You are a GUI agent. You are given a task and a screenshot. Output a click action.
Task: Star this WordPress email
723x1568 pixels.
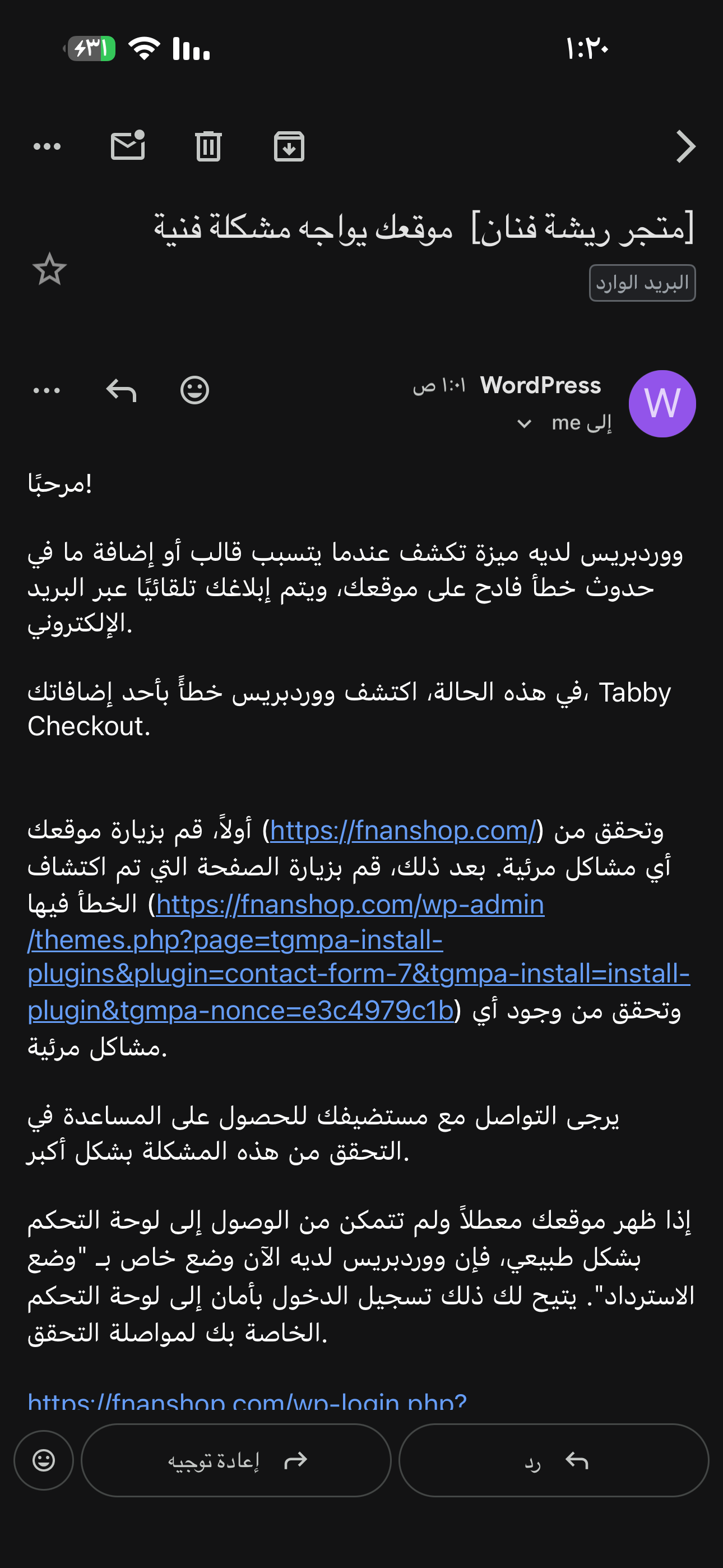click(49, 269)
